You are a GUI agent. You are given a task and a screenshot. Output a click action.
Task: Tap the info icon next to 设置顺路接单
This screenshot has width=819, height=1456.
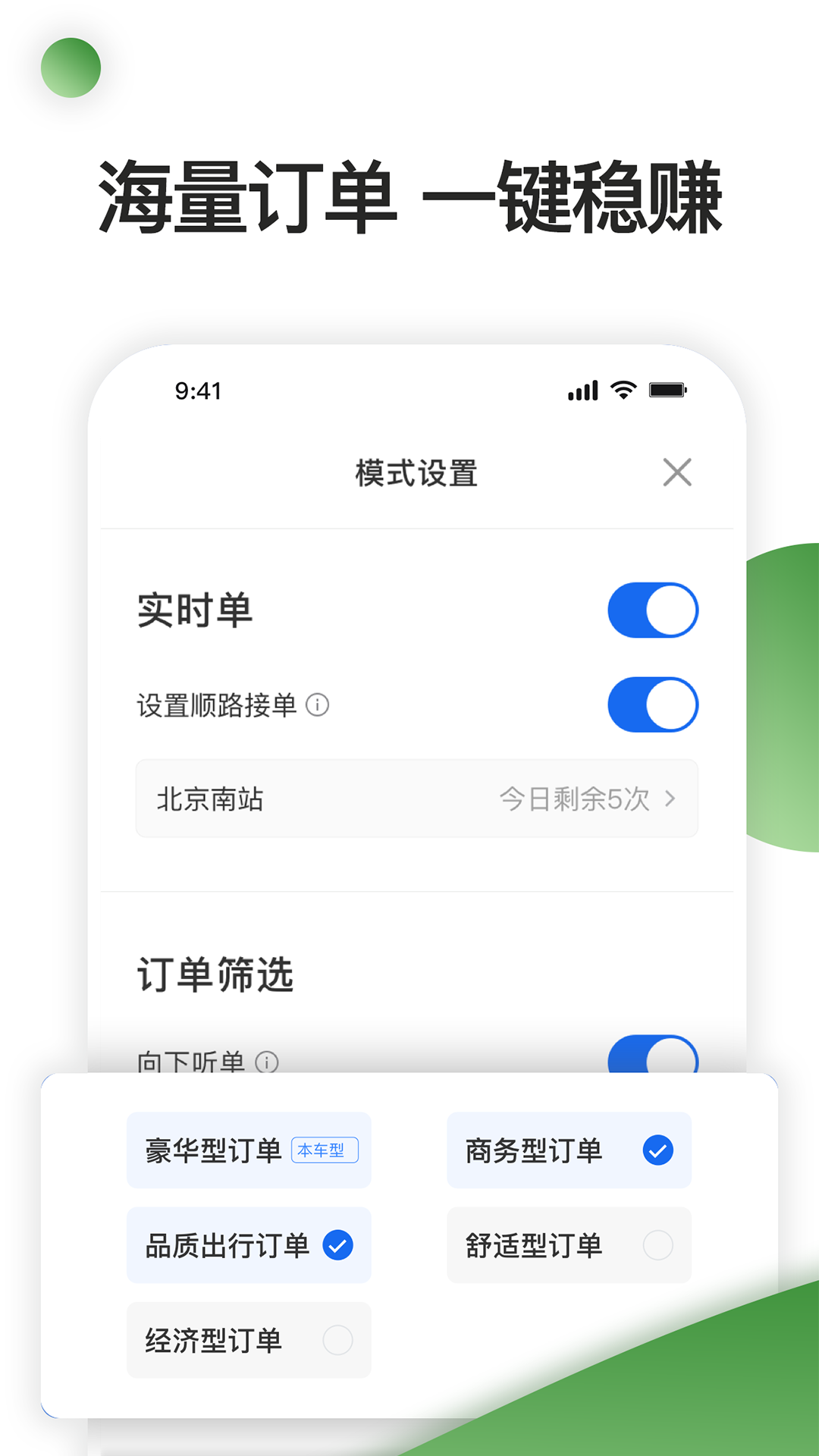click(x=318, y=706)
